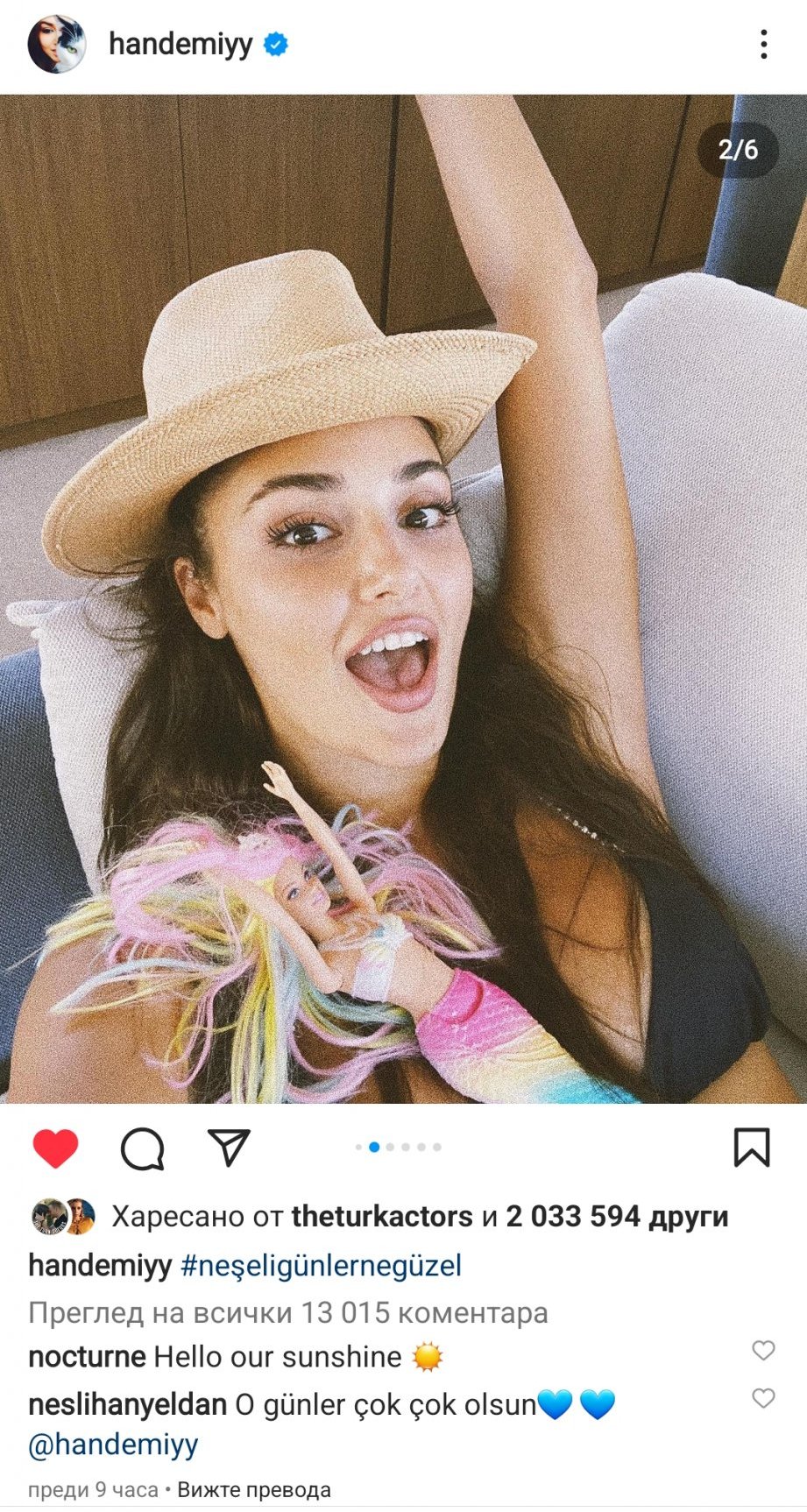Like neslihanyeldan's comment

tap(763, 1398)
